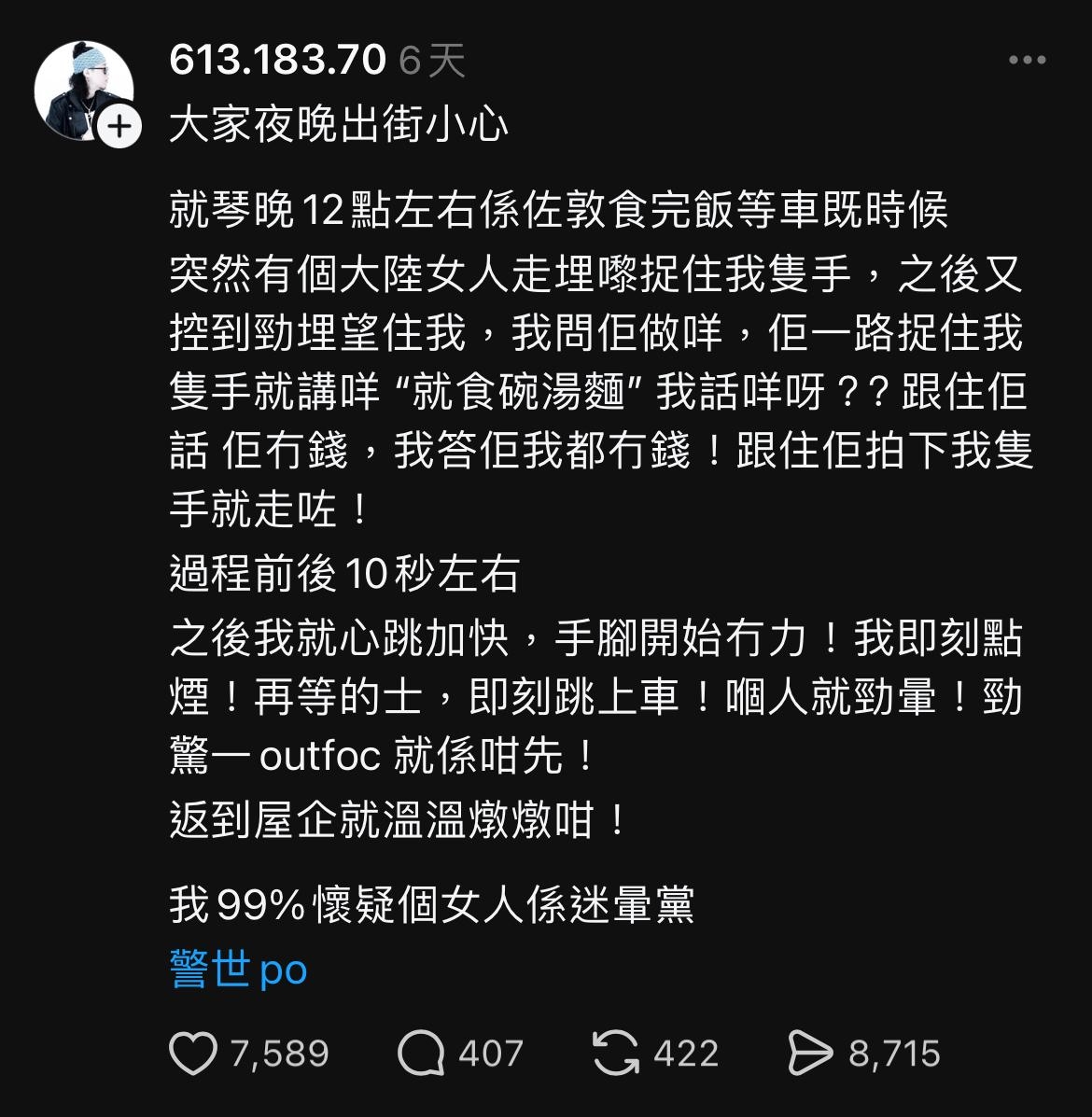Share this post with the send icon
The width and height of the screenshot is (1092, 1117).
[x=809, y=1054]
